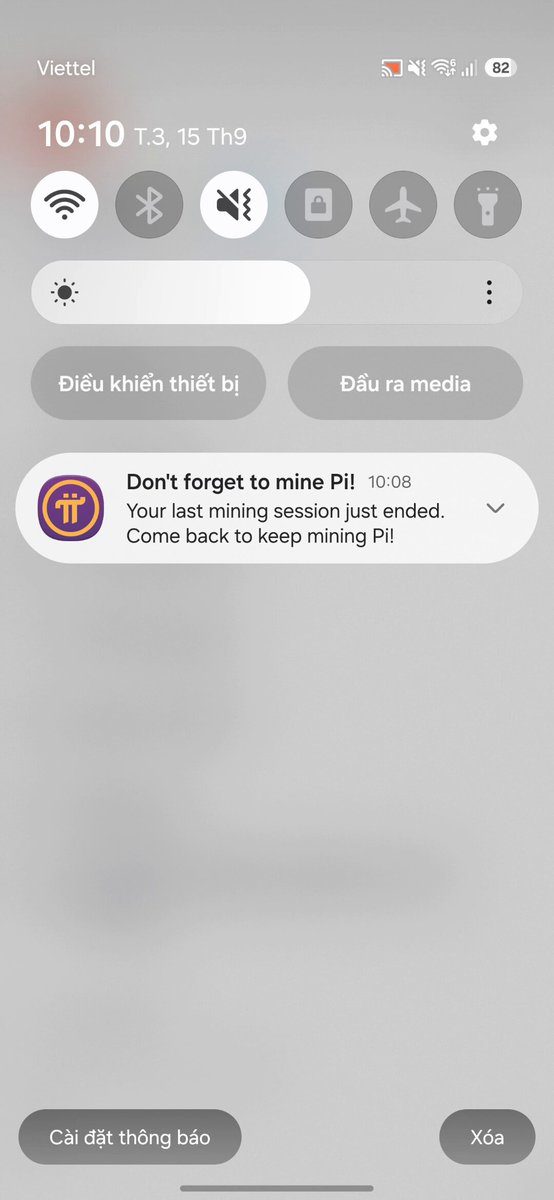Turn off the Wi-Fi quick toggle
This screenshot has width=554, height=1200.
(x=65, y=204)
